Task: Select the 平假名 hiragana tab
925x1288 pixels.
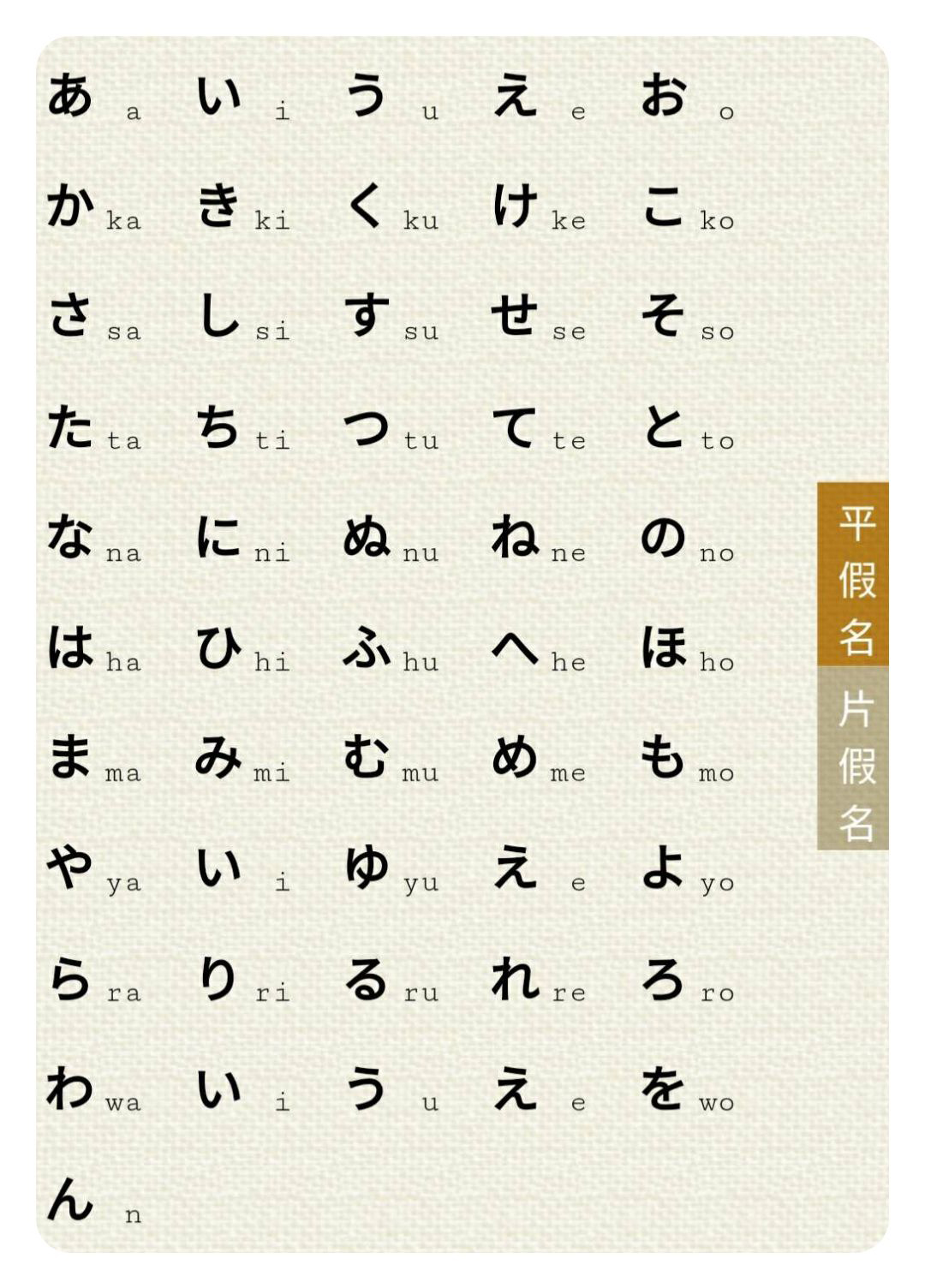Action: pyautogui.click(x=853, y=574)
